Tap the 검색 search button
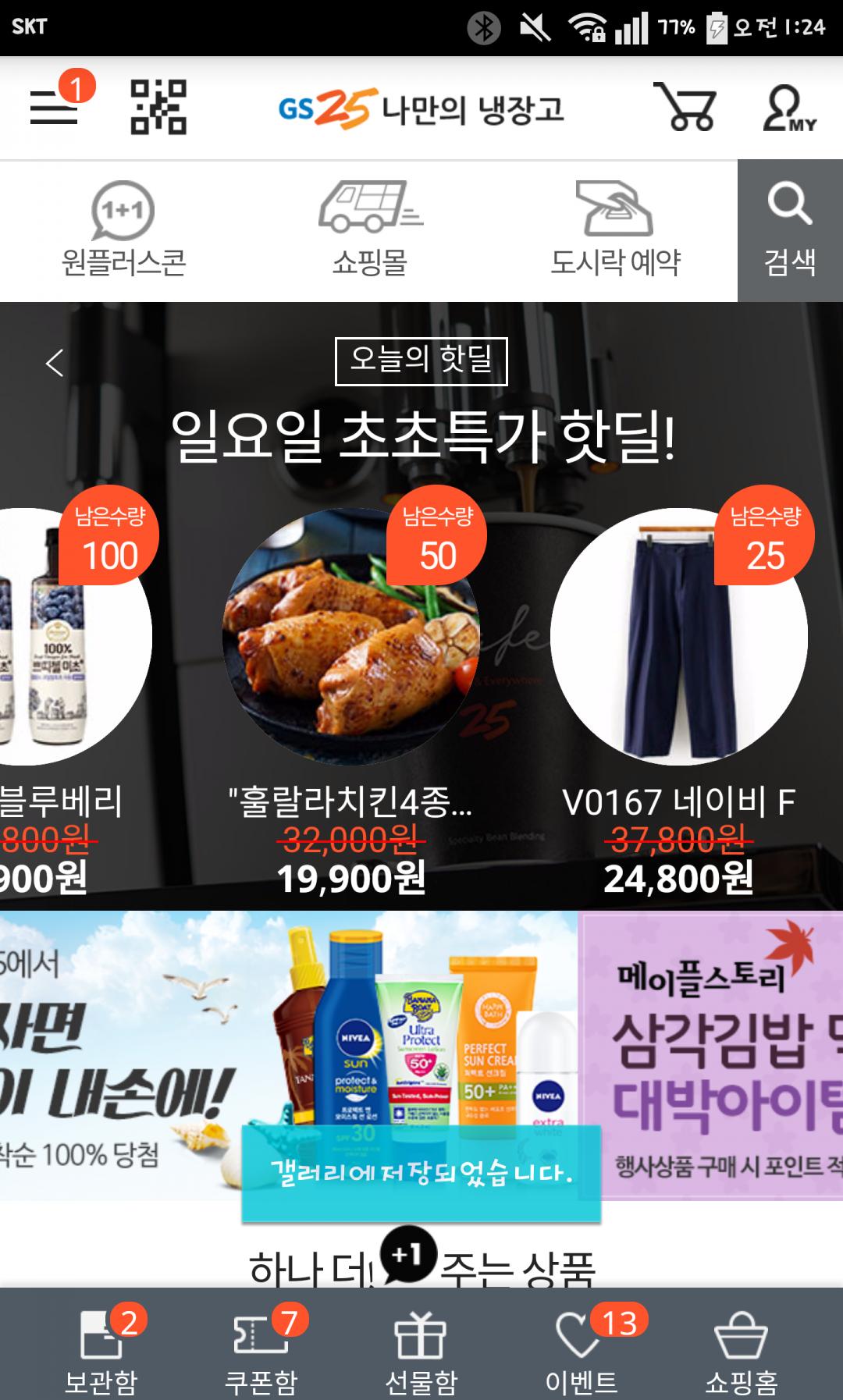The height and width of the screenshot is (1400, 843). coord(790,231)
